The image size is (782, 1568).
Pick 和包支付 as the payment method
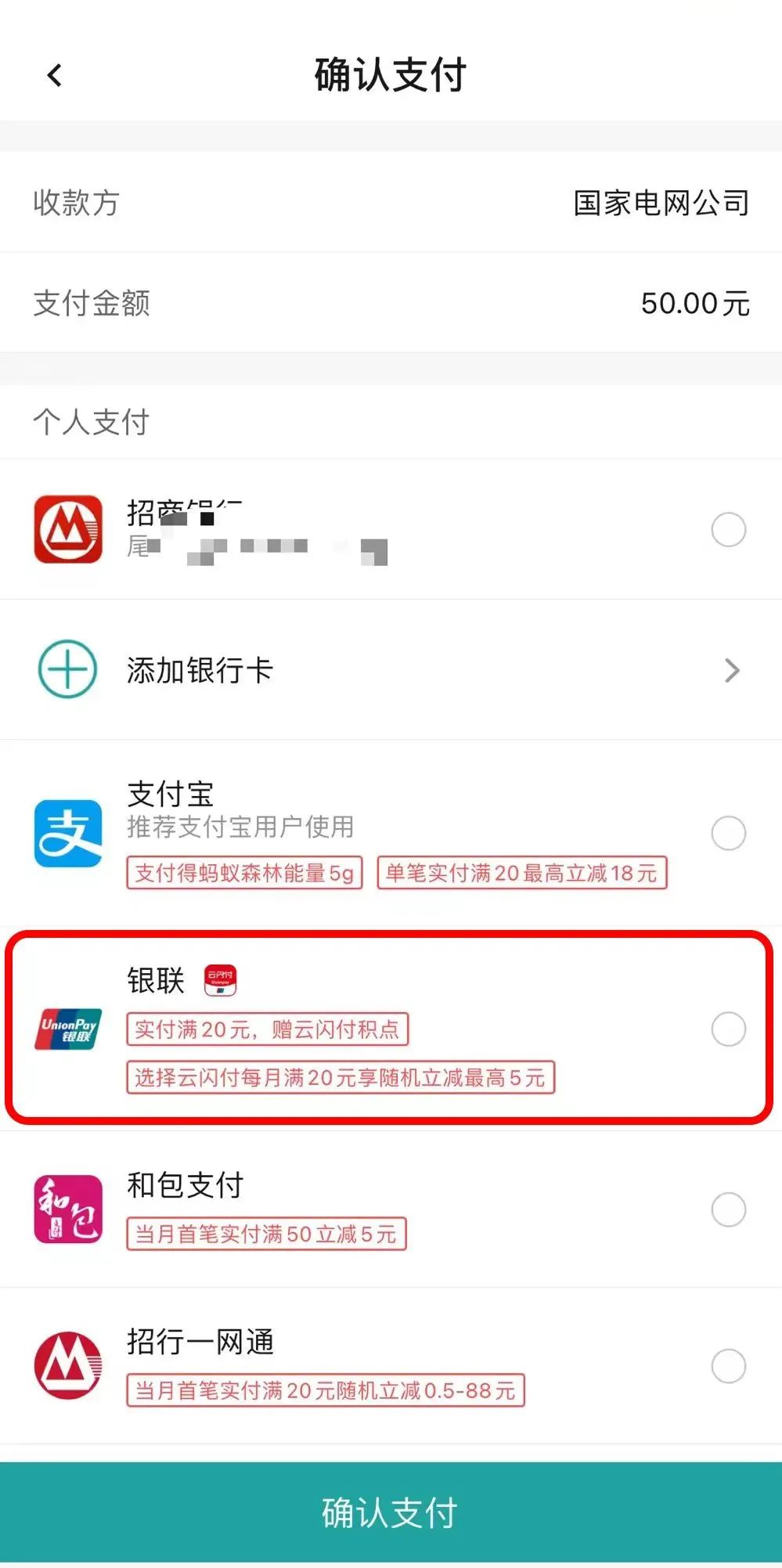coord(727,1209)
